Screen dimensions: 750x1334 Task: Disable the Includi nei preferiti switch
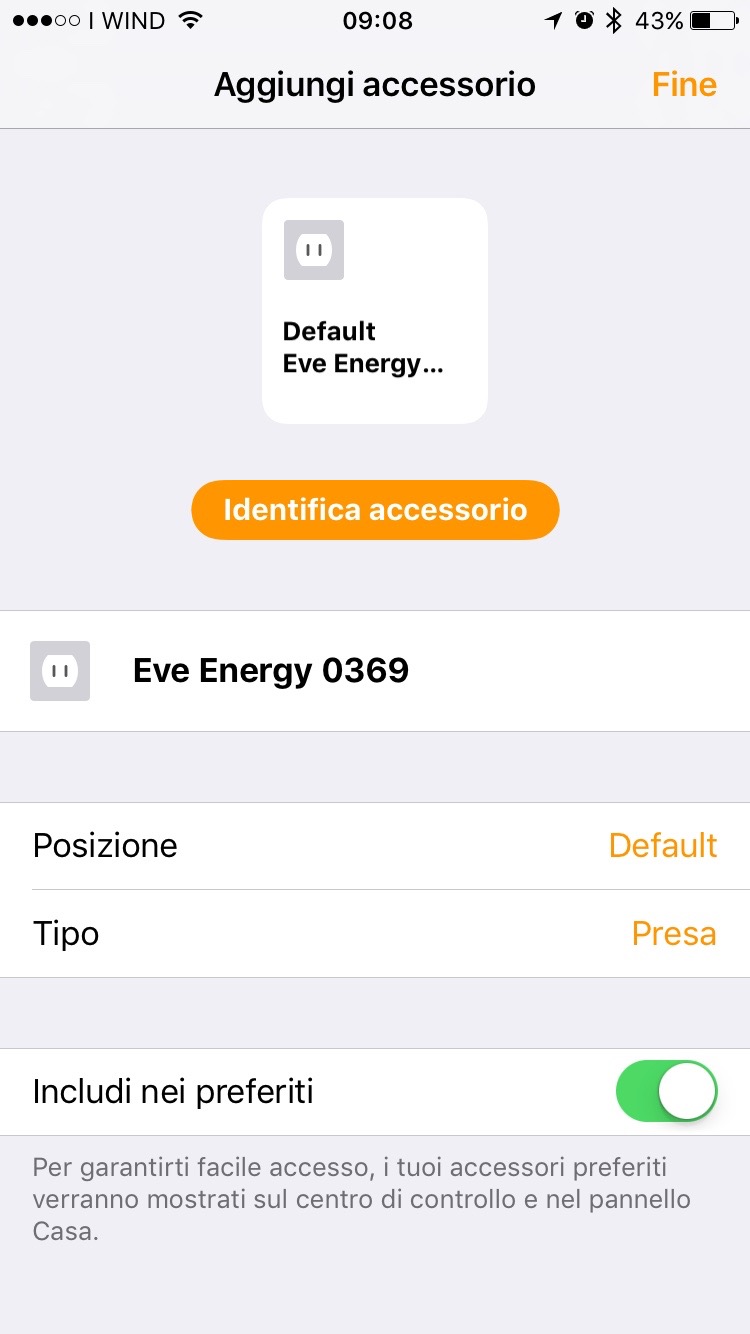pyautogui.click(x=666, y=1092)
